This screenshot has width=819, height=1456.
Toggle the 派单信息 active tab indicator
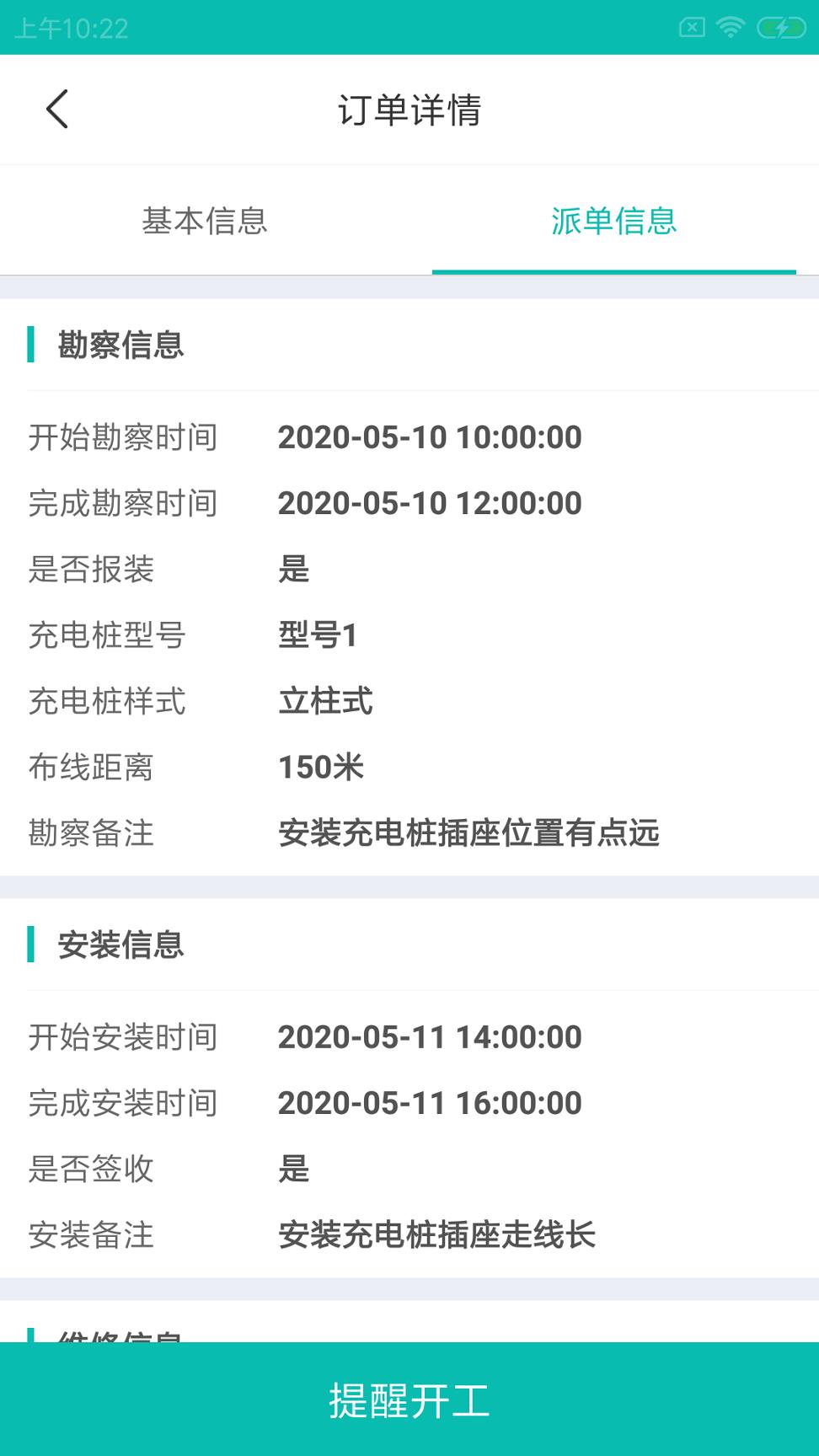614,271
